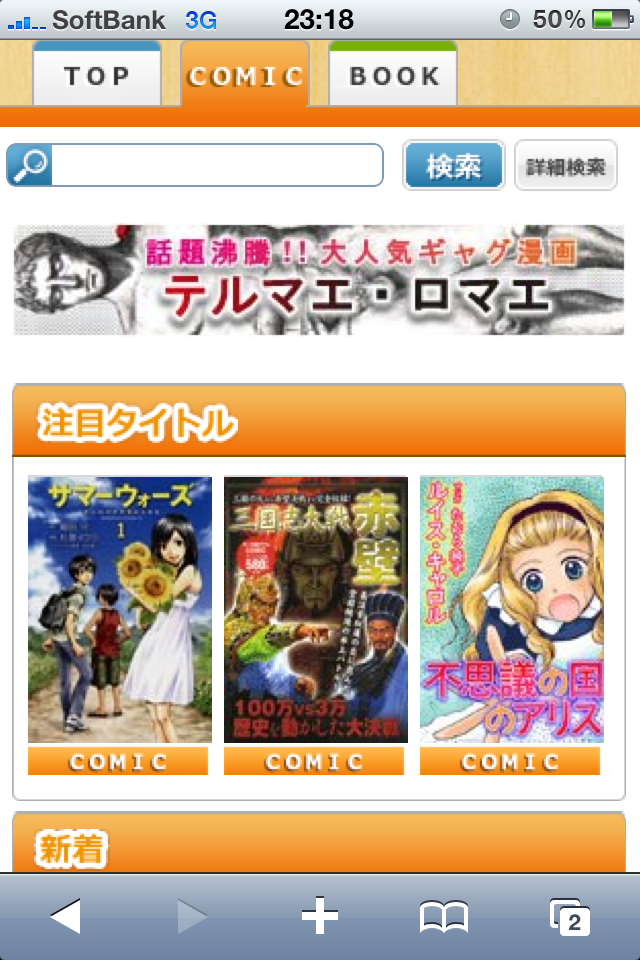
Task: Tap the blue 検索 search button
Action: click(453, 166)
